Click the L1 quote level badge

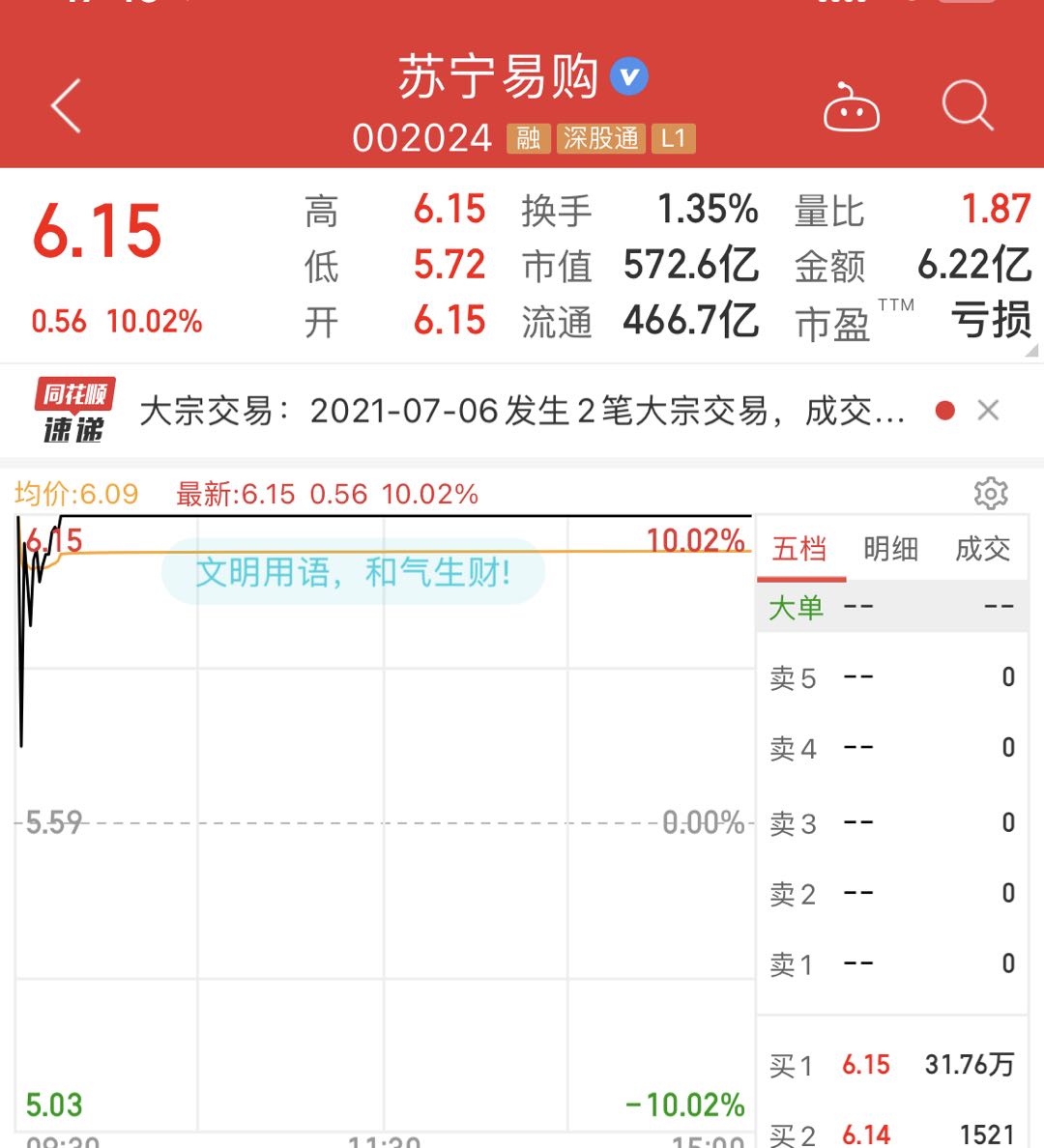674,137
